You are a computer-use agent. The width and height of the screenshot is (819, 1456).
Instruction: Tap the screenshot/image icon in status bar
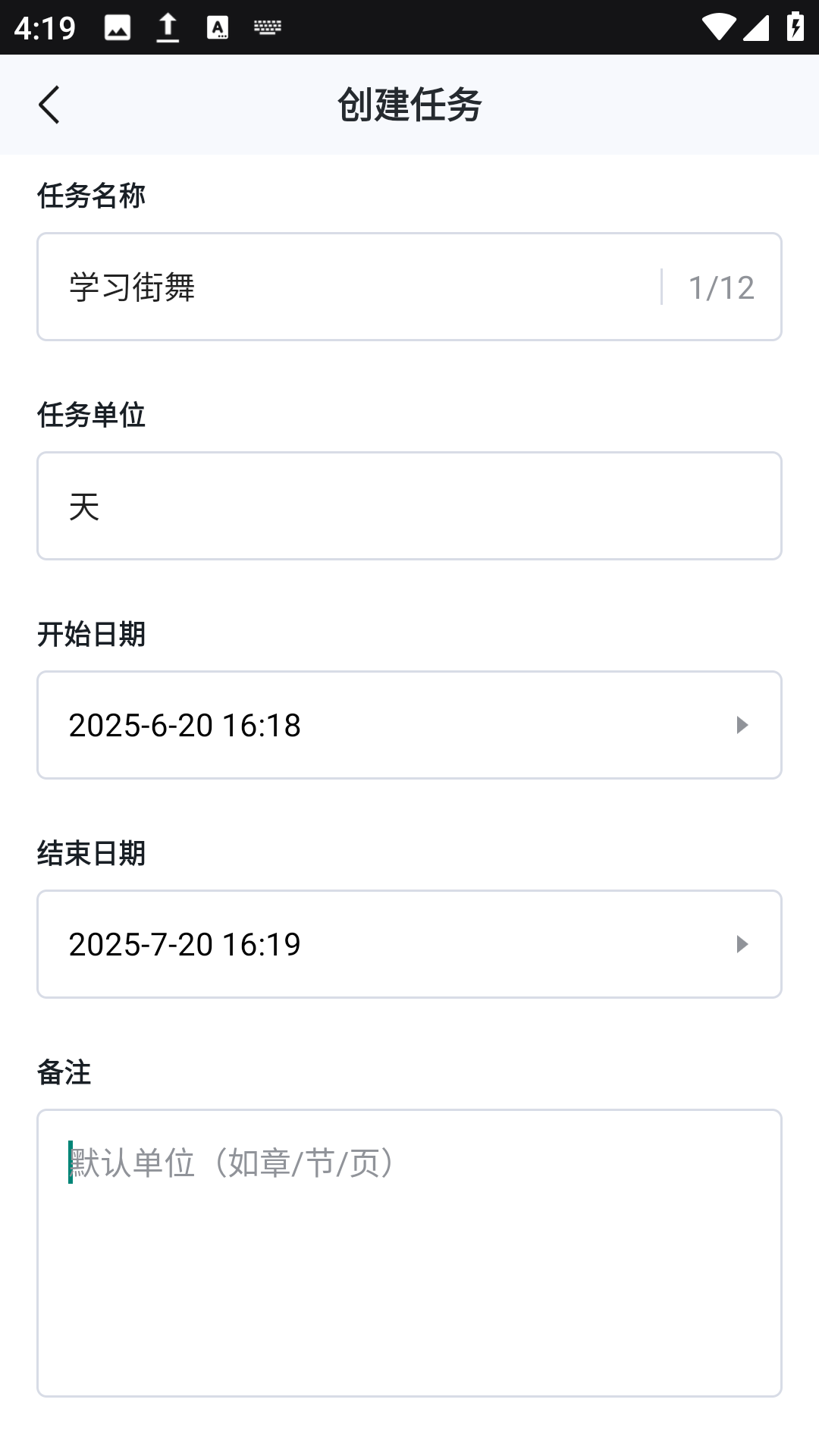click(x=118, y=28)
